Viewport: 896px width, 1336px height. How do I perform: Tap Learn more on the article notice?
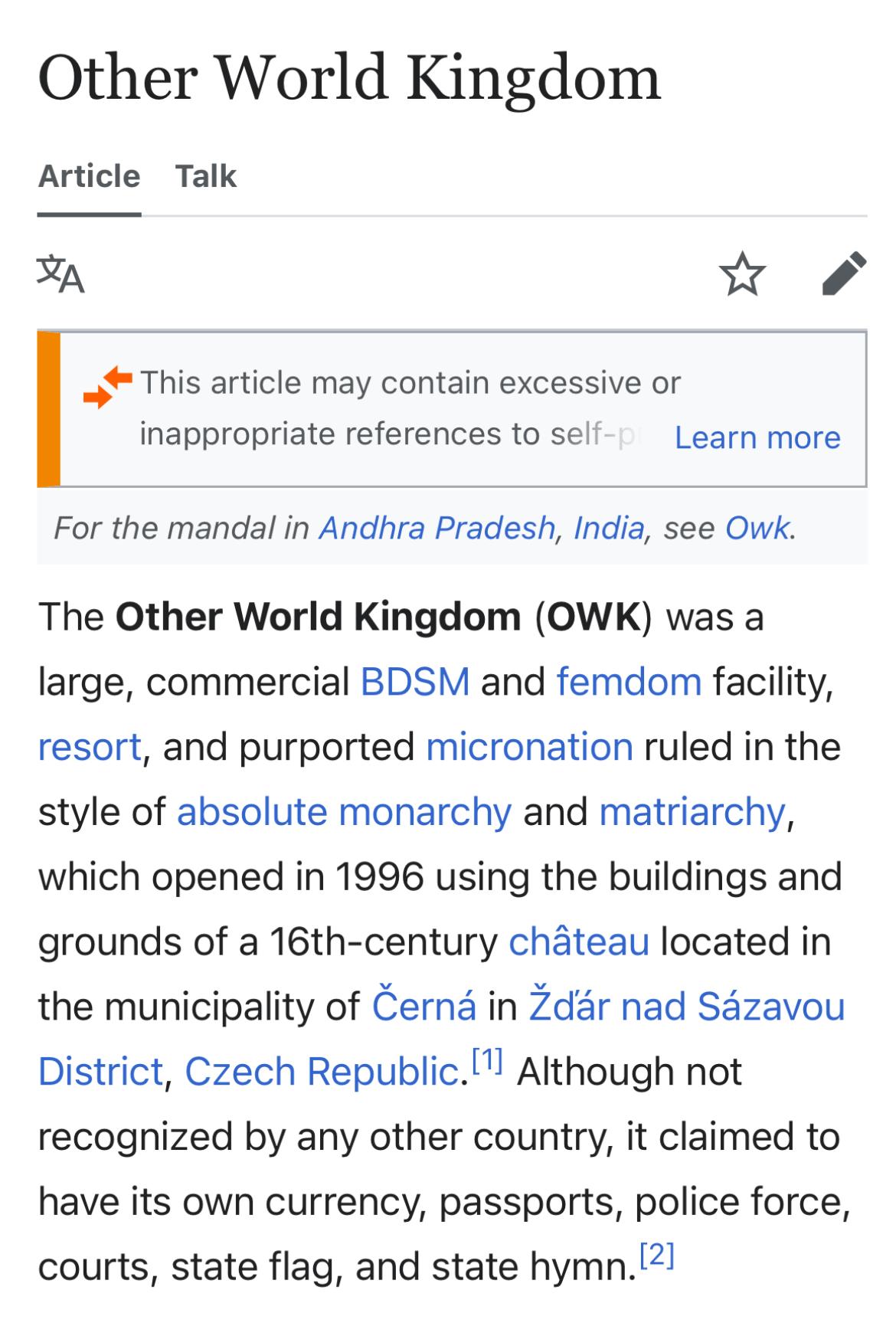point(757,437)
